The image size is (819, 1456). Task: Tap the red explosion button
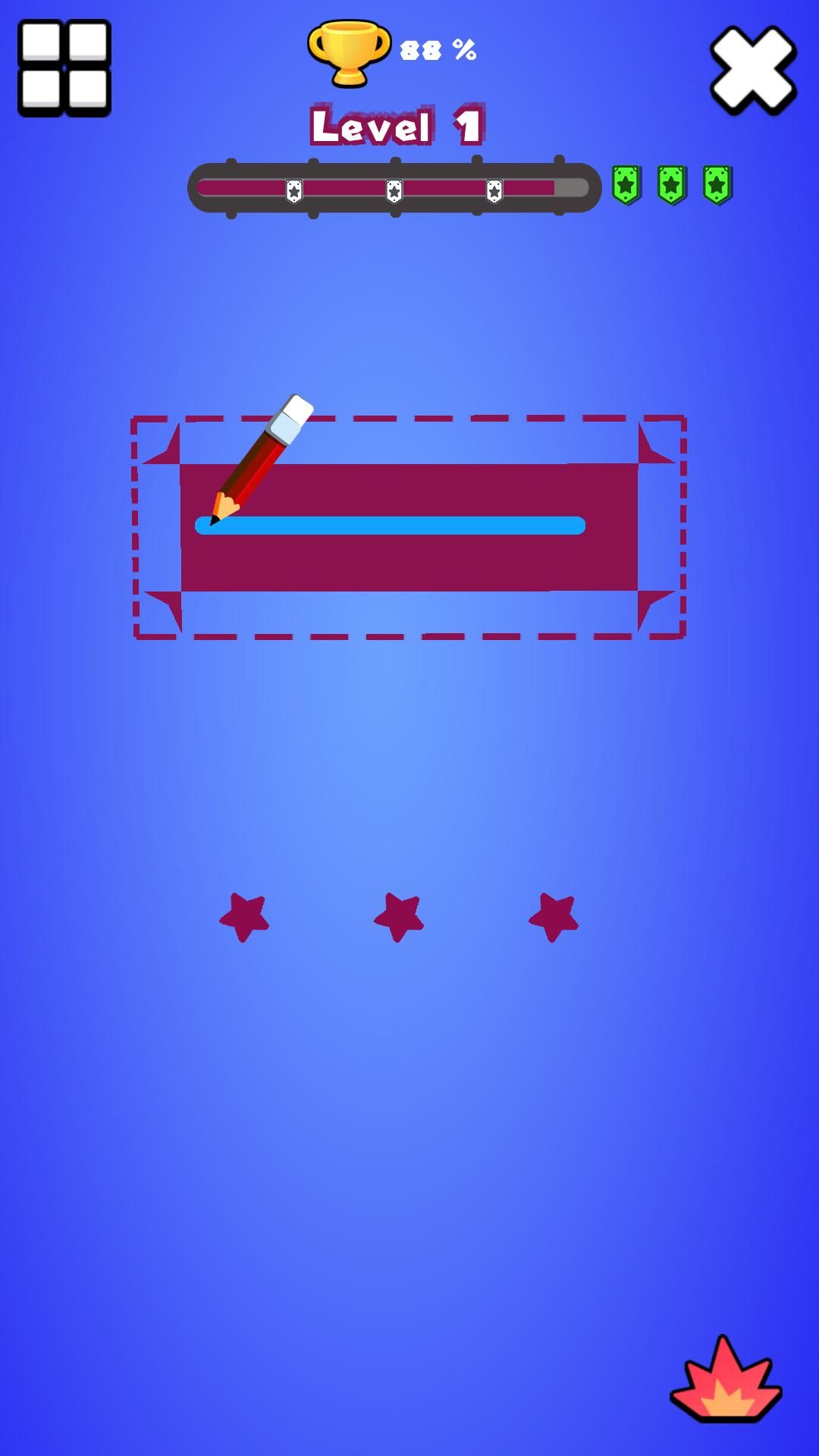click(x=726, y=1380)
